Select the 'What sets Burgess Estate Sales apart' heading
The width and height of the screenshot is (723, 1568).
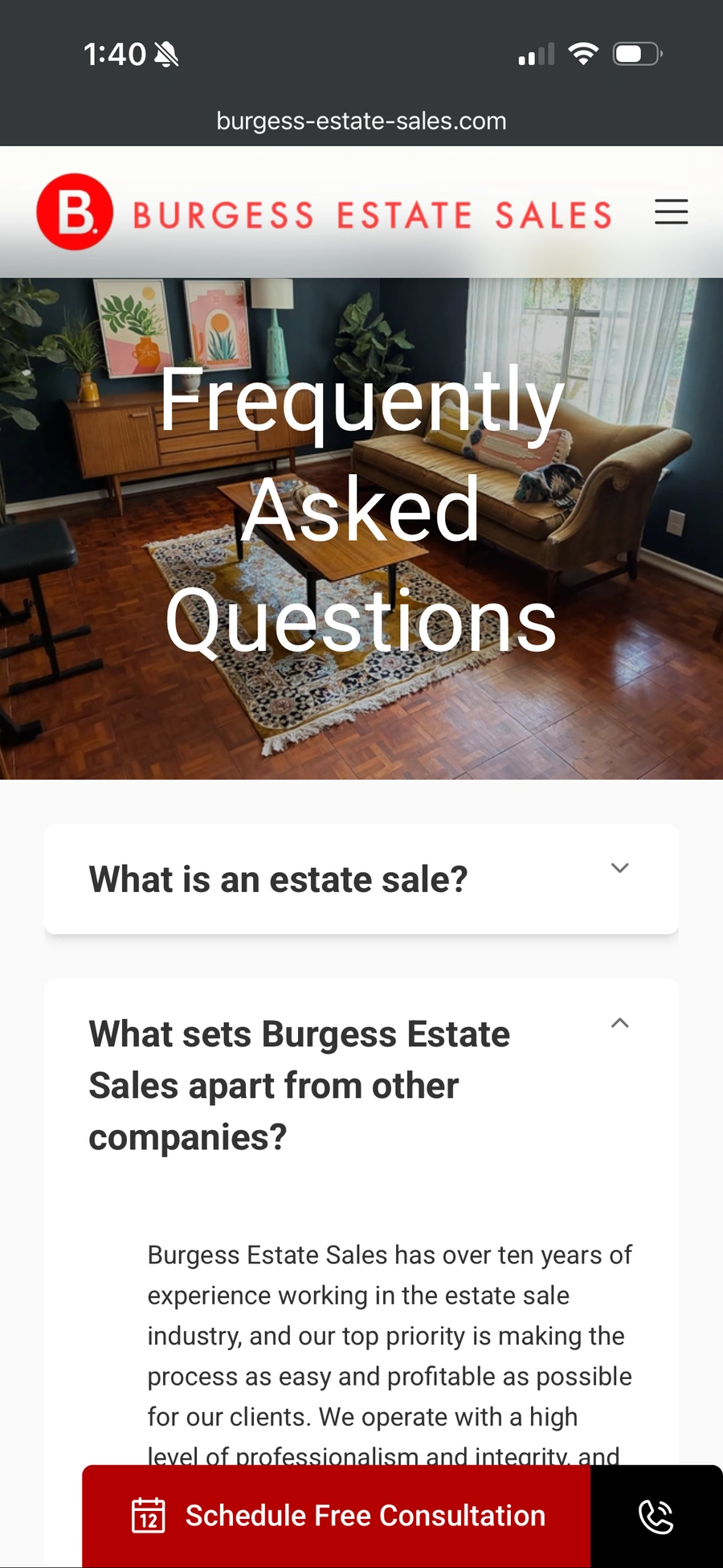click(299, 1085)
